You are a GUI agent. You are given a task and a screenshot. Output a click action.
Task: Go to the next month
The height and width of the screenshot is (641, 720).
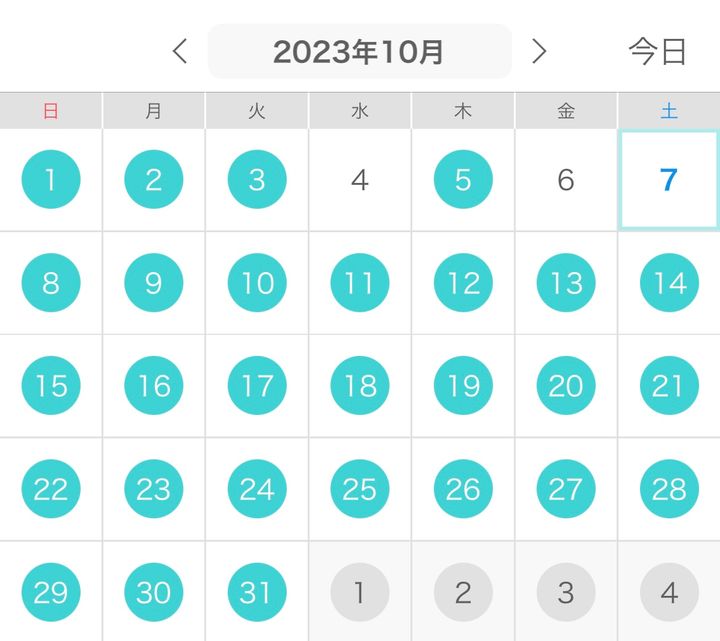click(x=539, y=52)
